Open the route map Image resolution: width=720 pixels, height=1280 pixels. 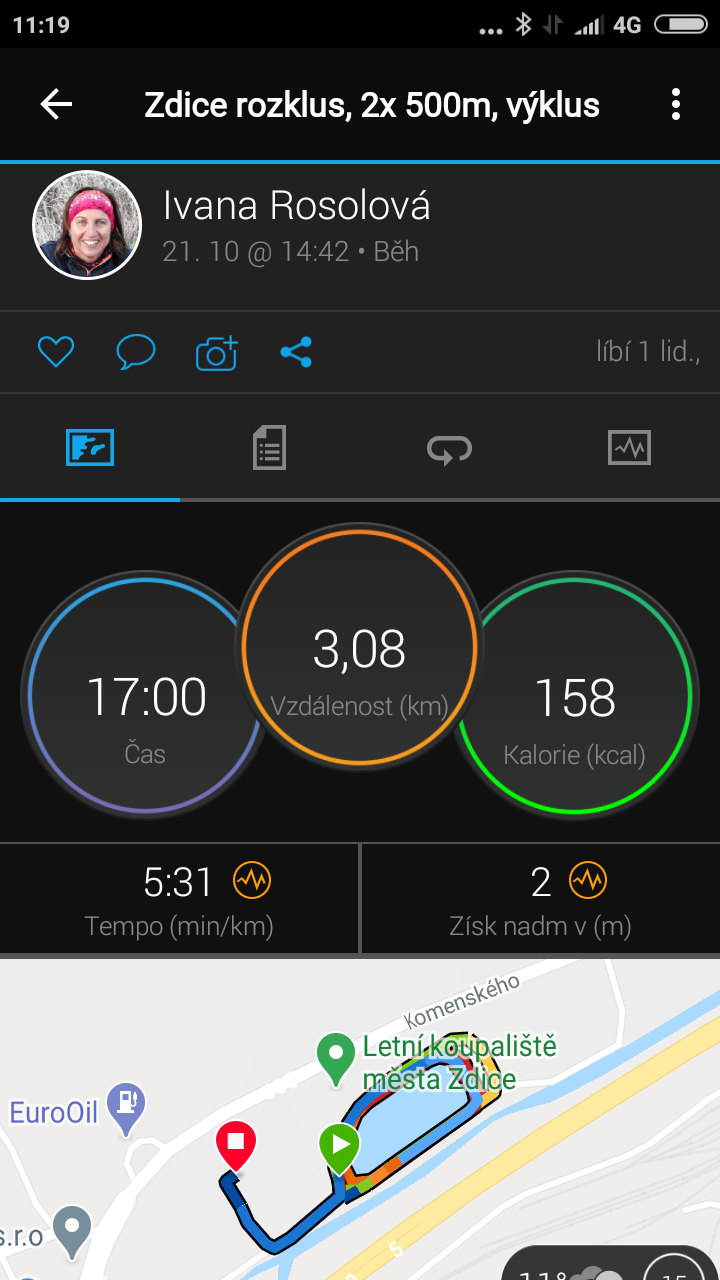[x=360, y=1120]
